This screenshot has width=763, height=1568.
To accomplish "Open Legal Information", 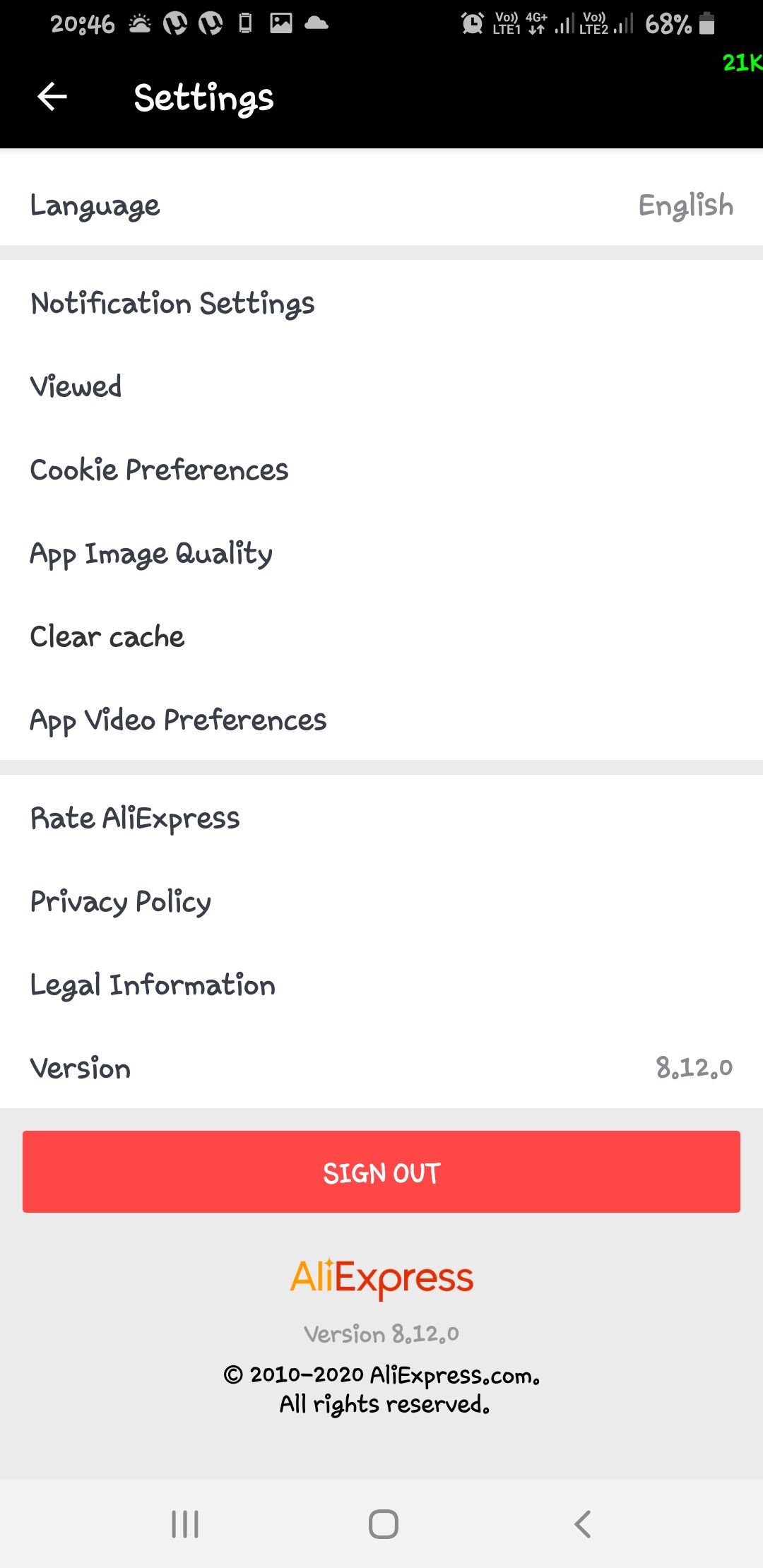I will click(x=381, y=985).
